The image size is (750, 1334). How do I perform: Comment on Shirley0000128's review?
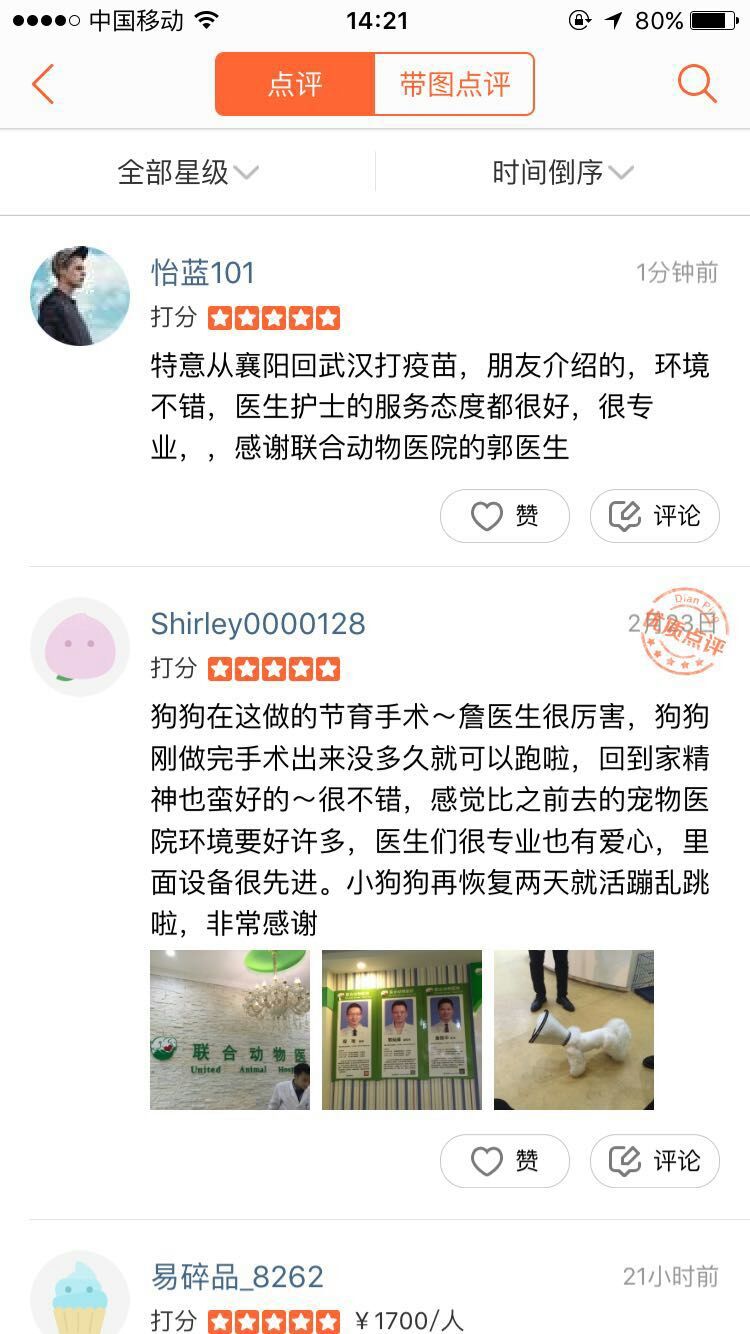(655, 1161)
